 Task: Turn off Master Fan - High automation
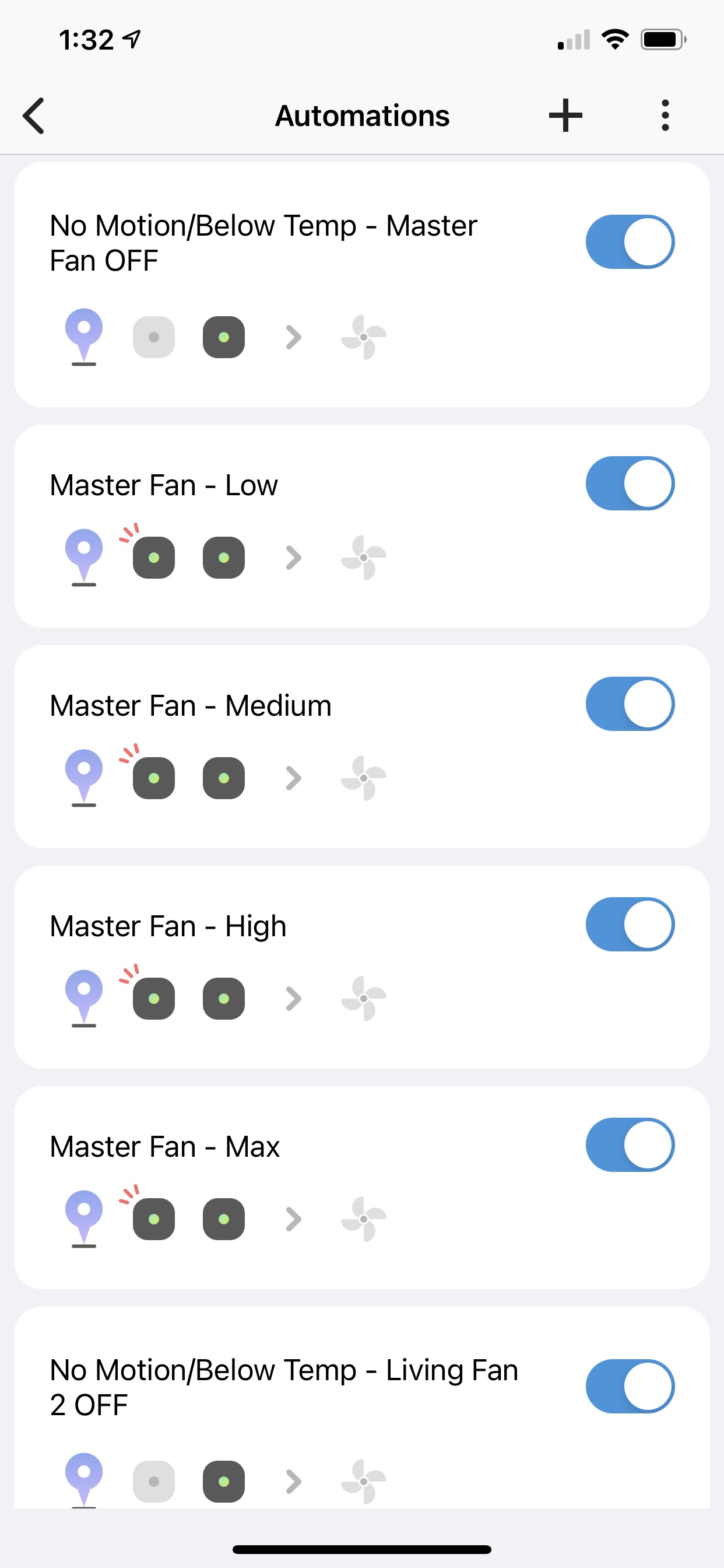coord(630,924)
